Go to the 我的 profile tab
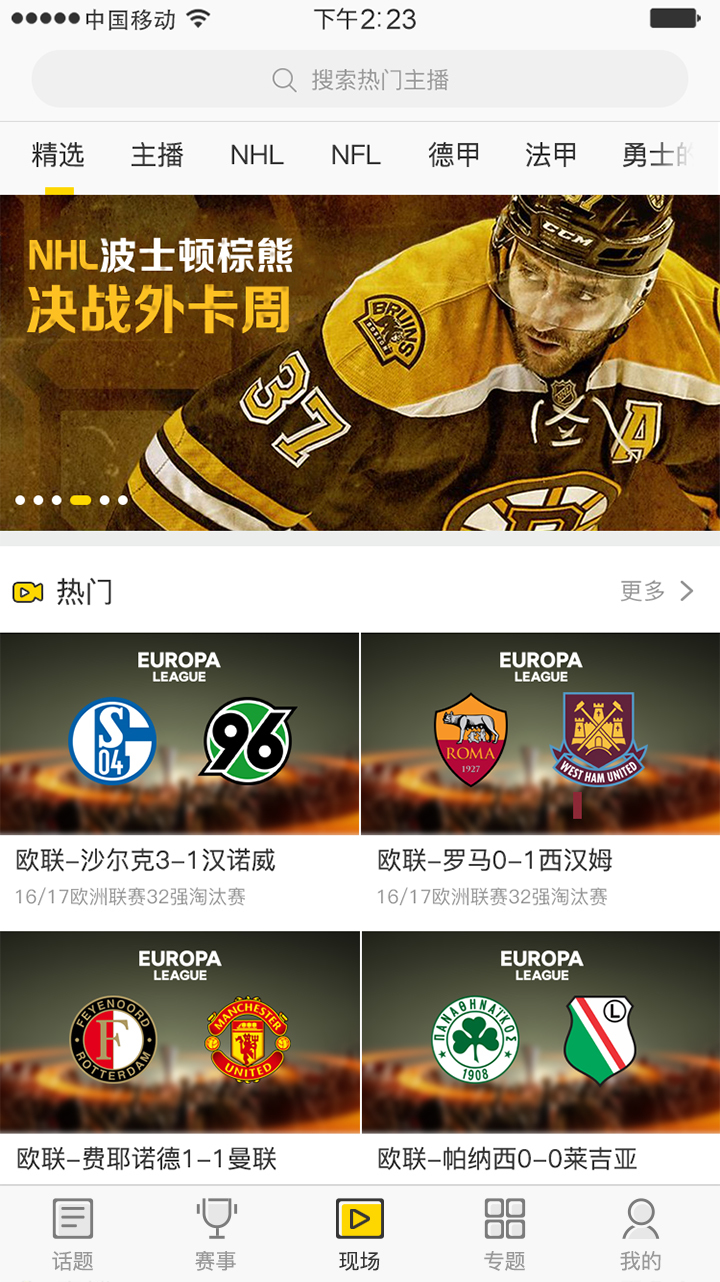 (x=640, y=1234)
